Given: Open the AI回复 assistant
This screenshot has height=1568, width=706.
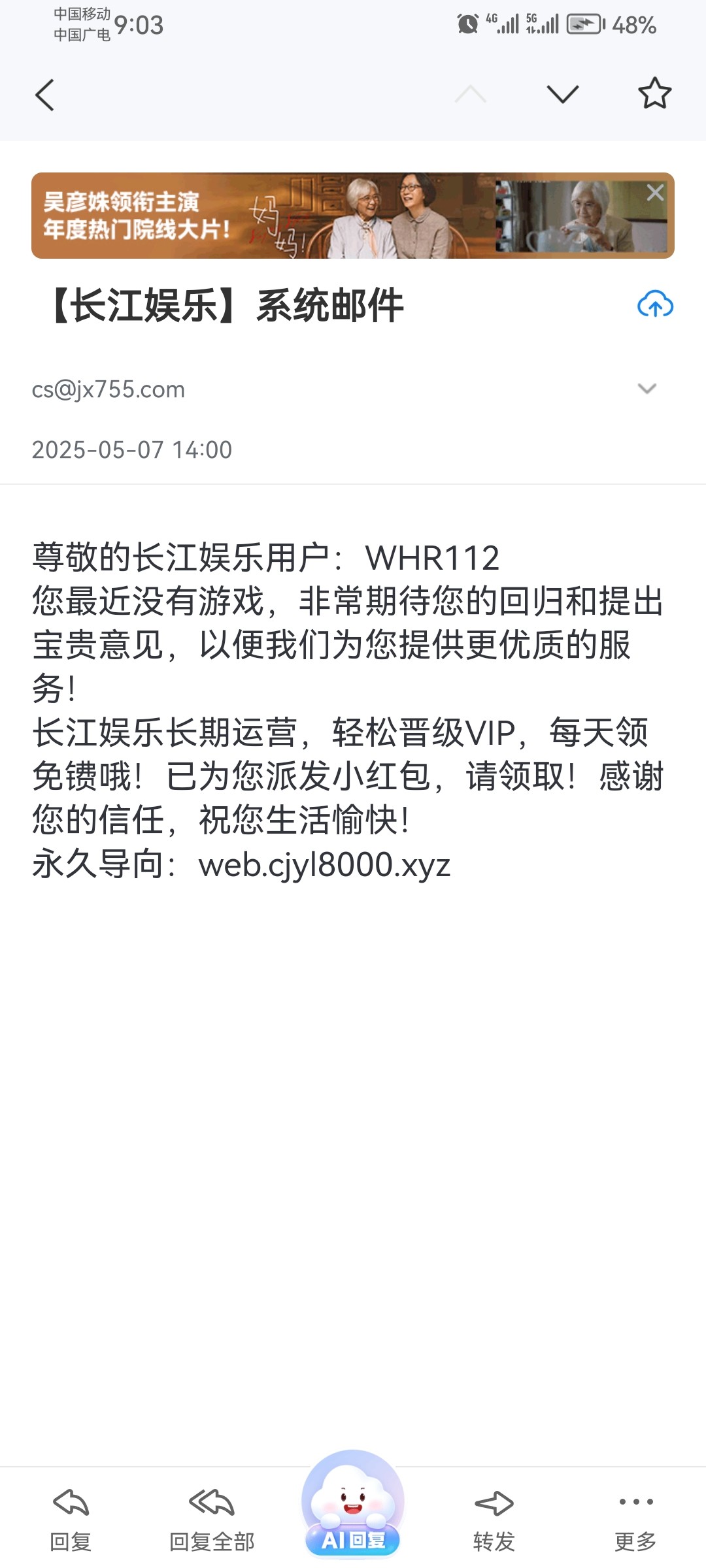Looking at the screenshot, I should click(x=353, y=1505).
